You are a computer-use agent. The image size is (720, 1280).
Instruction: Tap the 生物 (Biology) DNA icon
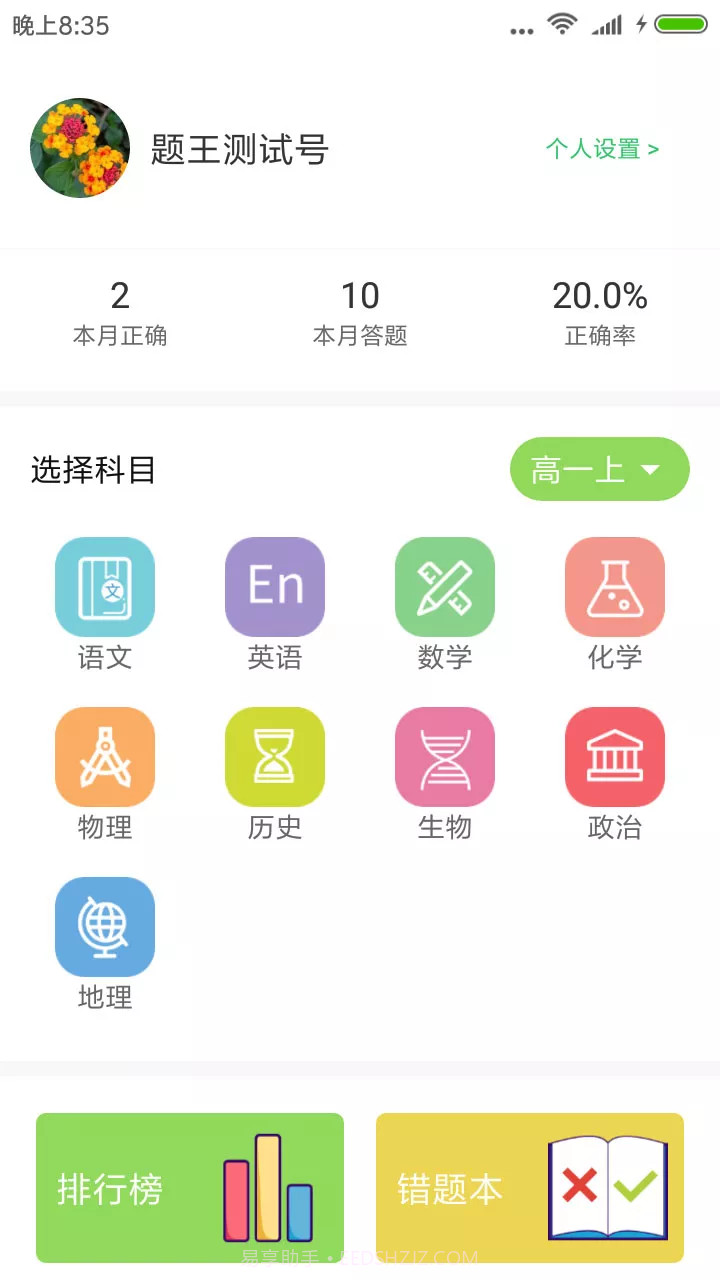coord(445,757)
